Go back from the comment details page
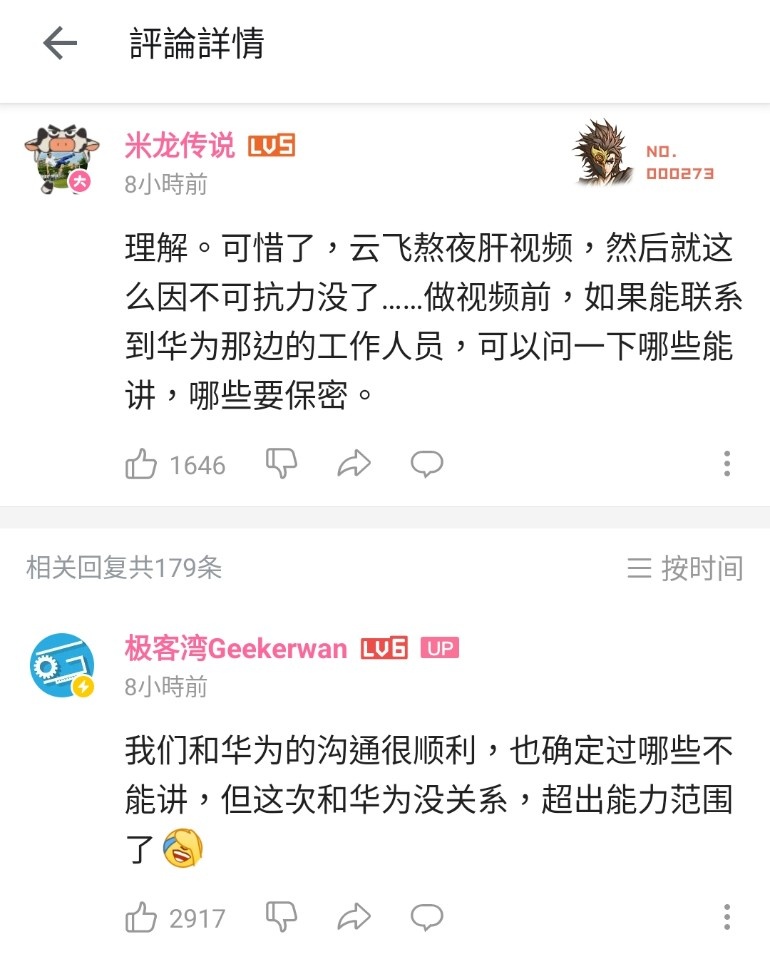This screenshot has height=958, width=770. (x=60, y=44)
